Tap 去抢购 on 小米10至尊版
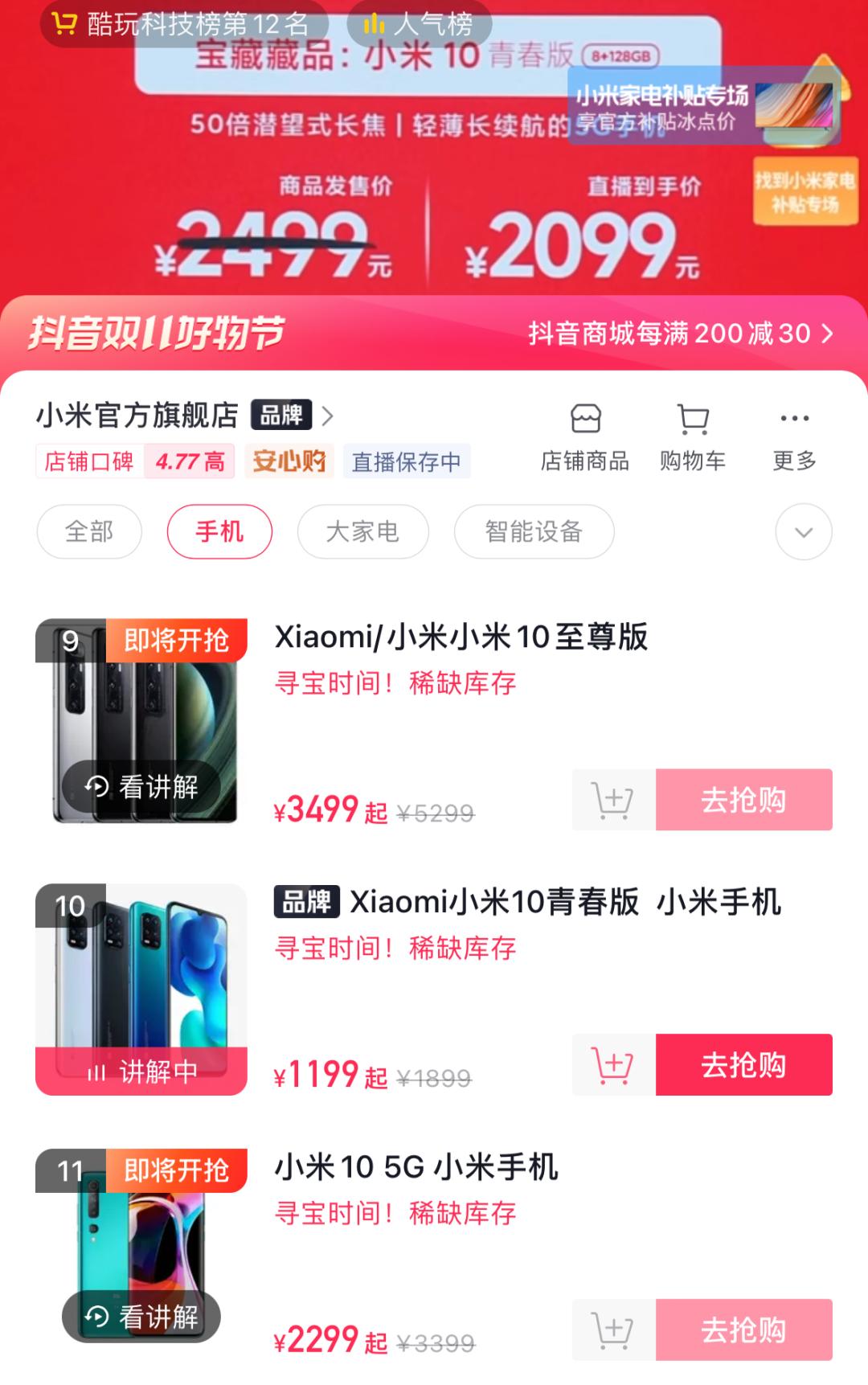 click(x=744, y=801)
